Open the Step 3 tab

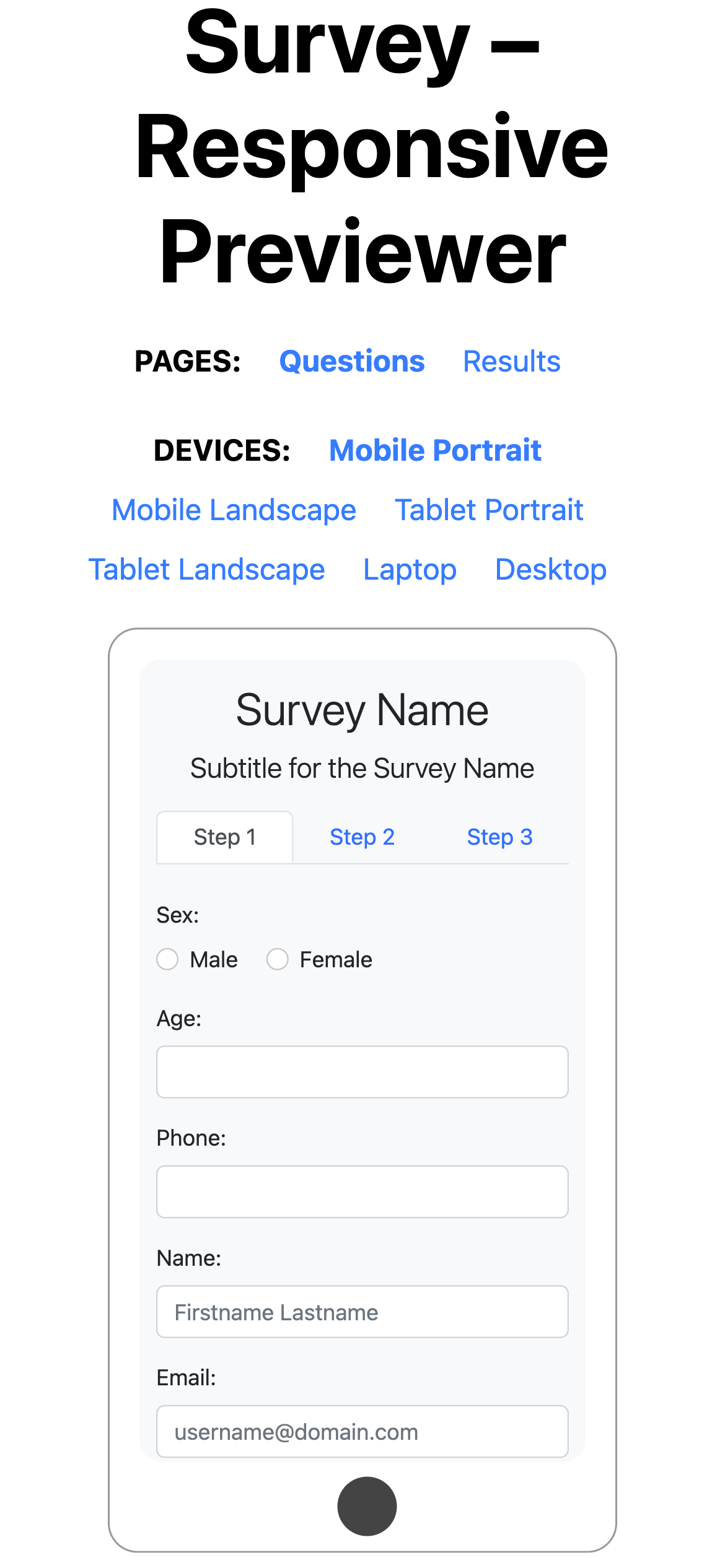point(499,837)
